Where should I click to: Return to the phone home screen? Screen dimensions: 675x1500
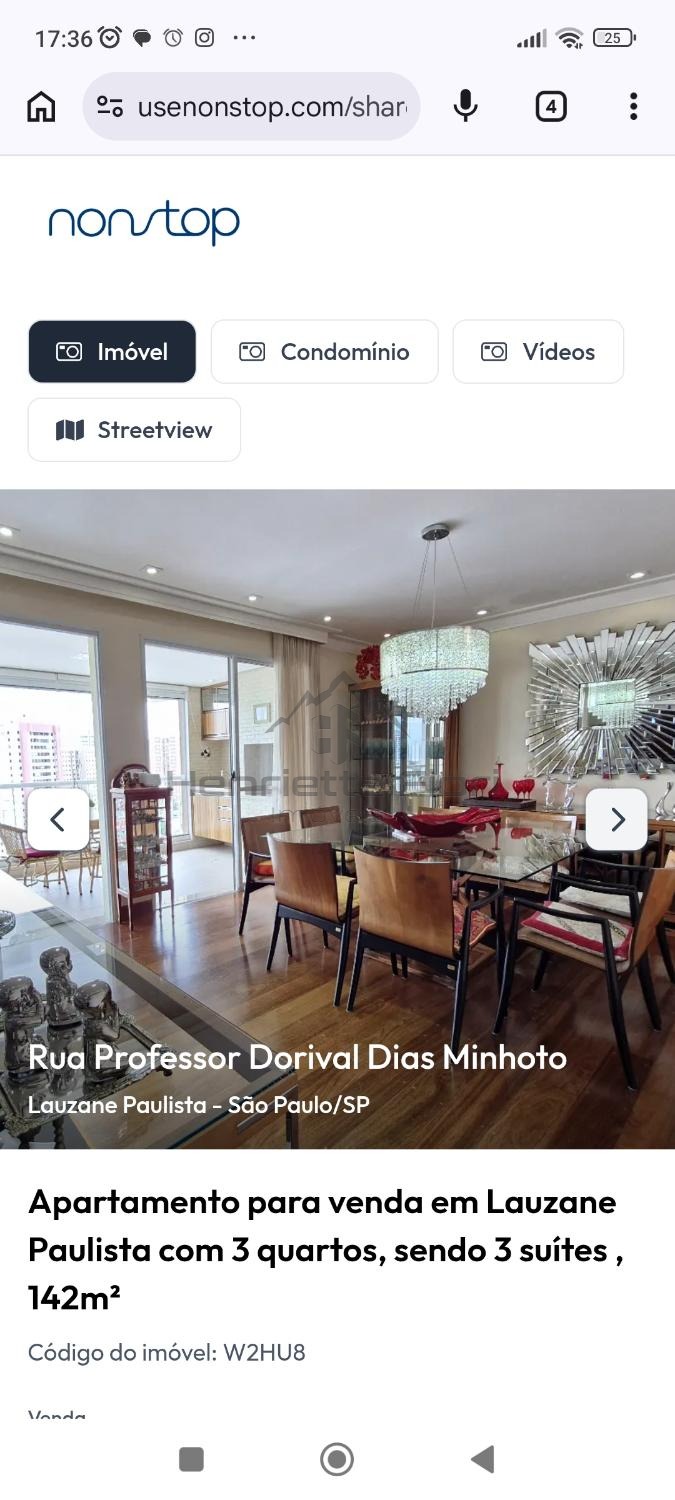pyautogui.click(x=337, y=1459)
